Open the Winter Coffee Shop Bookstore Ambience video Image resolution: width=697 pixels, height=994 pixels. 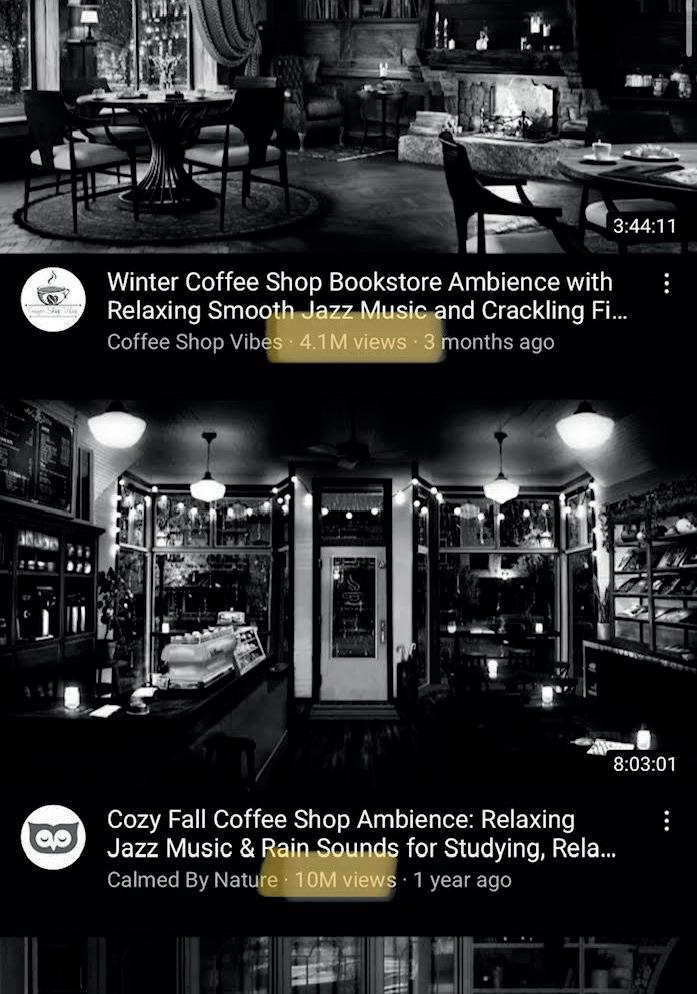click(x=348, y=125)
